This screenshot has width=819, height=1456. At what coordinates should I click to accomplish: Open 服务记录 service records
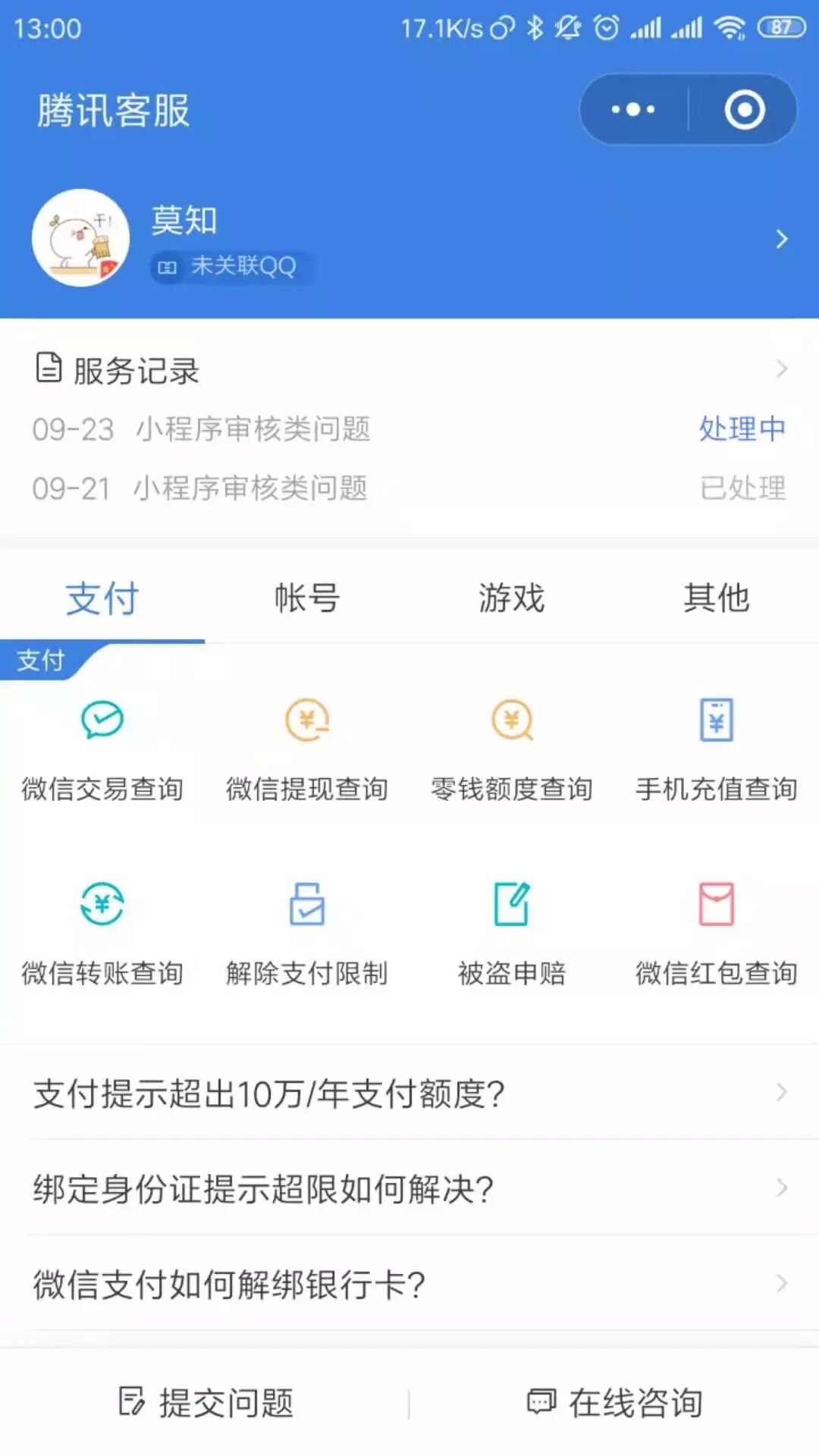pos(409,370)
